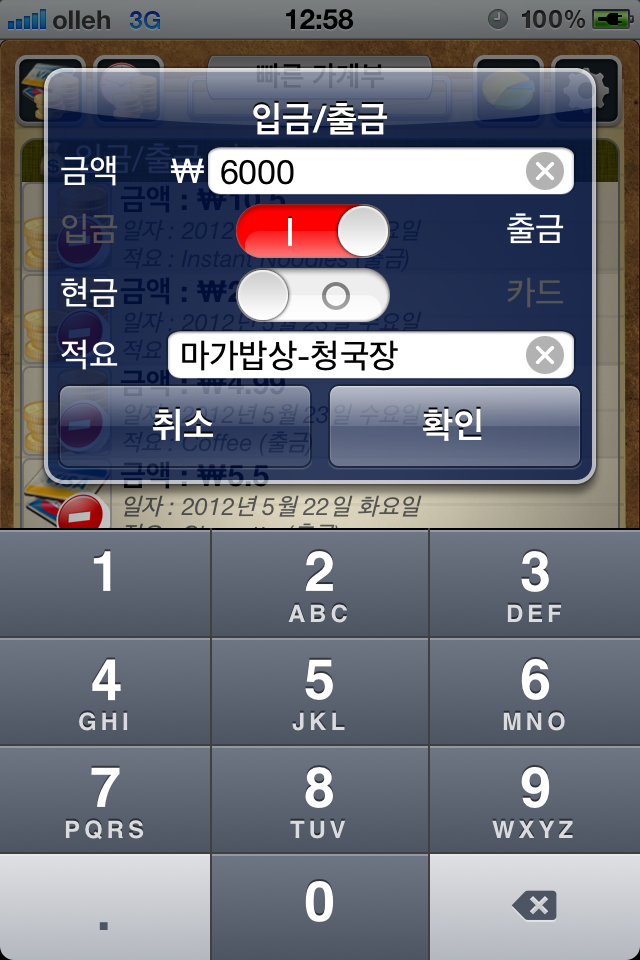Toggle the 현금/카드 switch
This screenshot has height=960, width=640.
click(x=313, y=295)
